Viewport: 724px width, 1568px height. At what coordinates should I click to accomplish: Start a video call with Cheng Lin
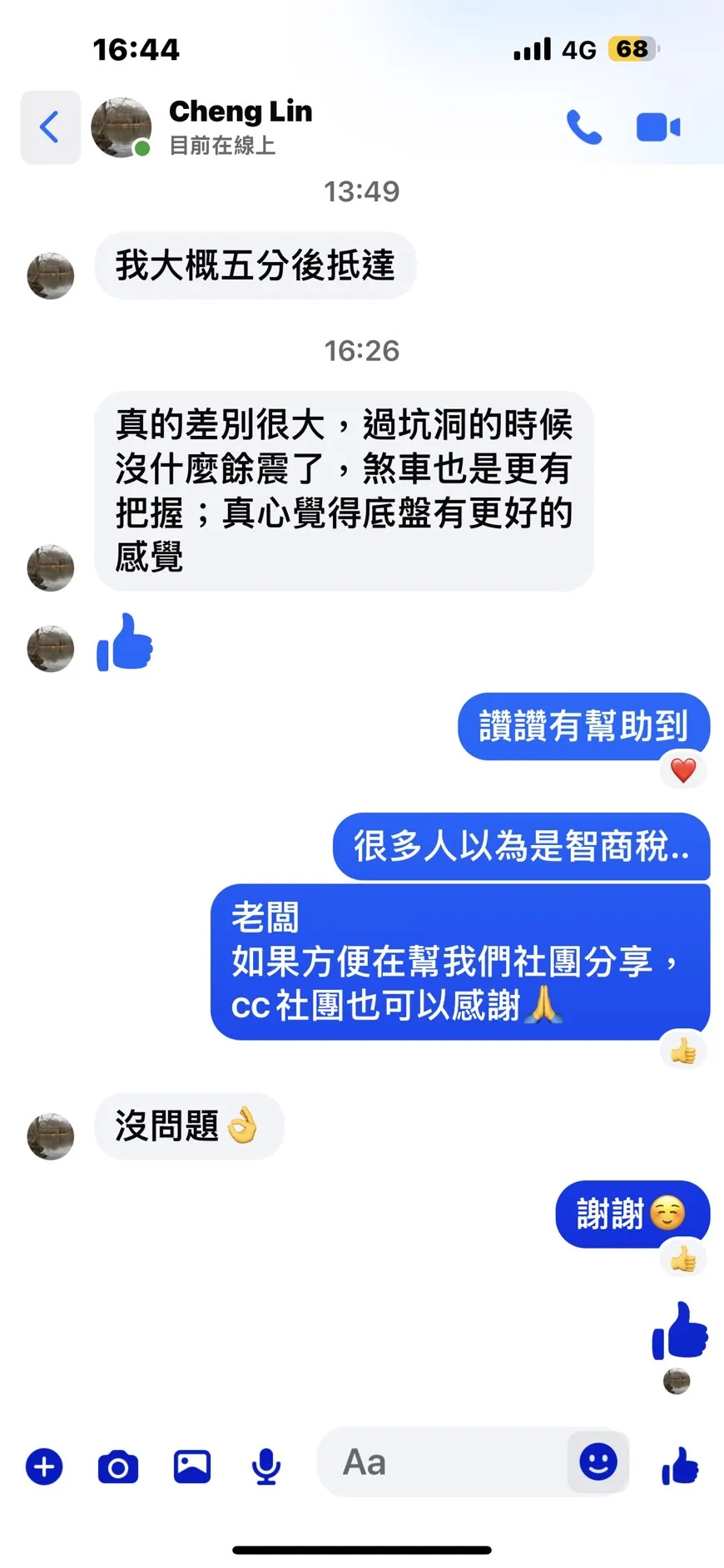tap(657, 127)
